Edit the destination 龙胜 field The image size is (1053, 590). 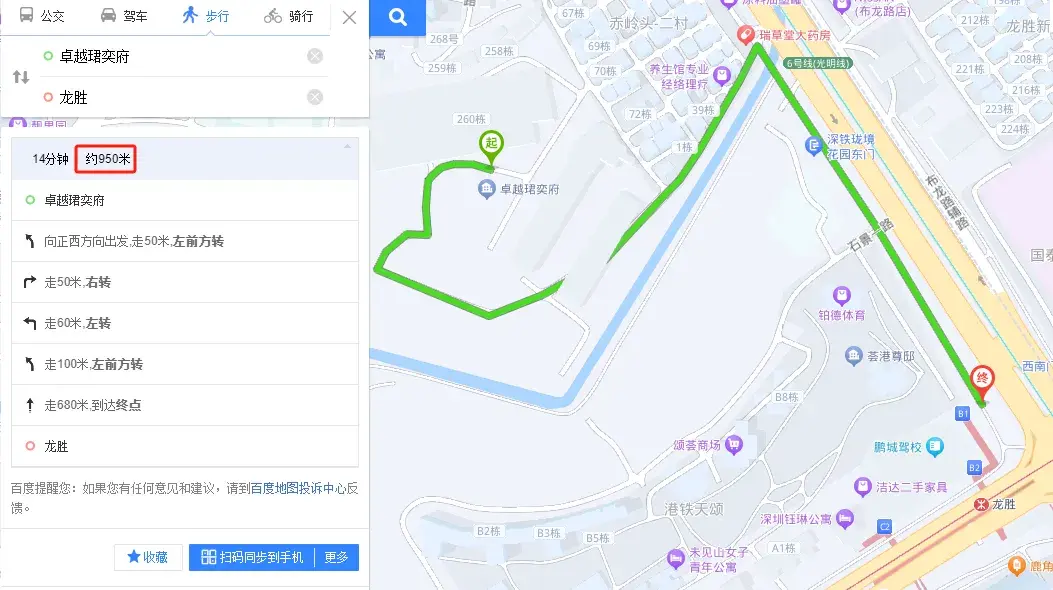coord(170,97)
